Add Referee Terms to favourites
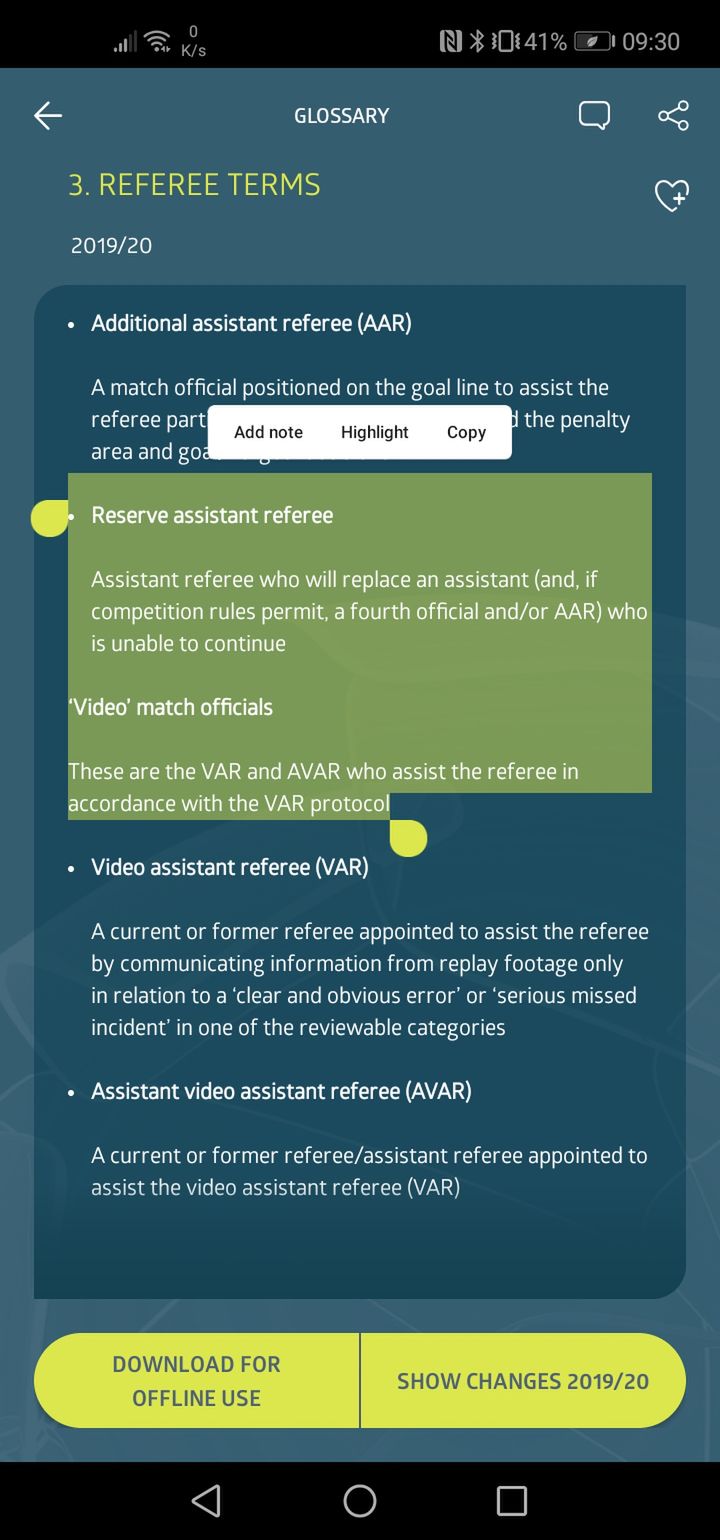 coord(672,195)
